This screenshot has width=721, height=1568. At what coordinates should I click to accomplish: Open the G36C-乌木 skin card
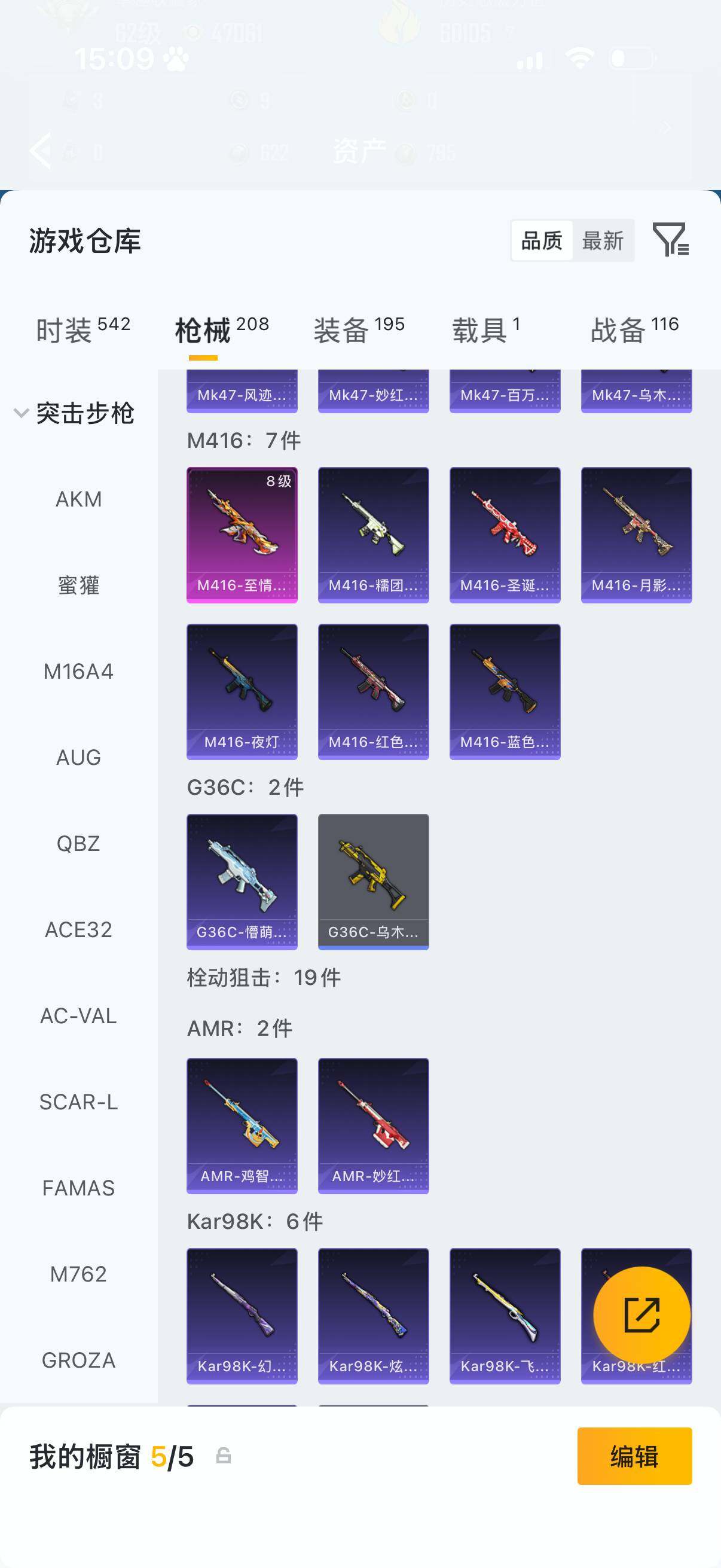point(374,881)
